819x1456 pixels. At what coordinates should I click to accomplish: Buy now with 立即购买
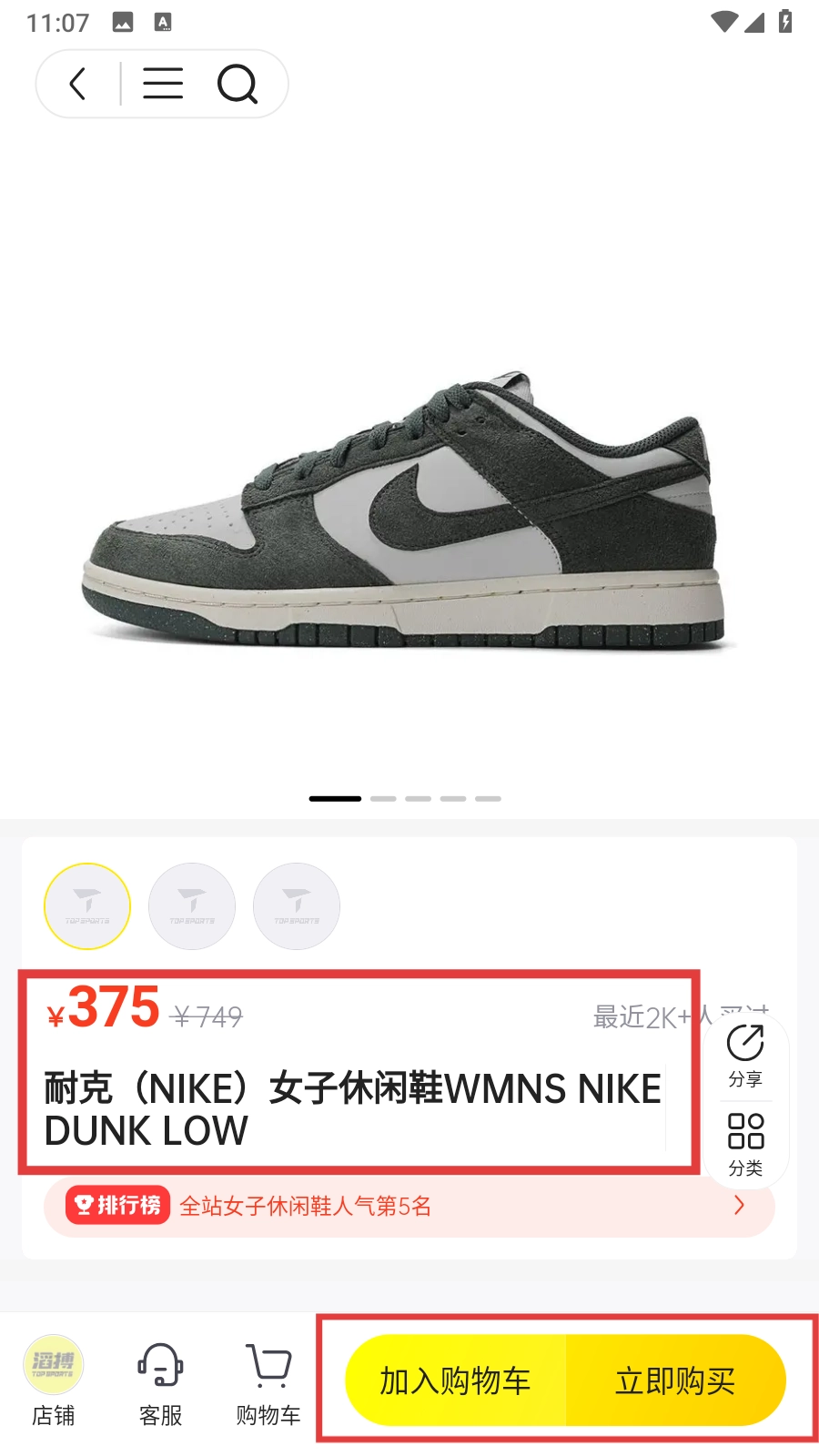[675, 1380]
